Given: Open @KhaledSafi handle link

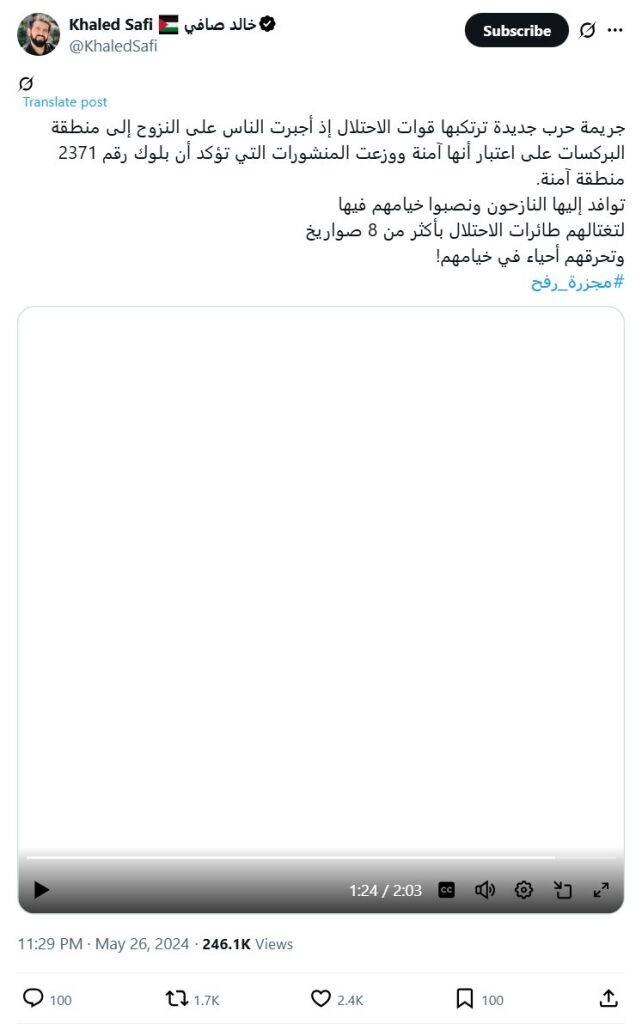Looking at the screenshot, I should (x=113, y=45).
